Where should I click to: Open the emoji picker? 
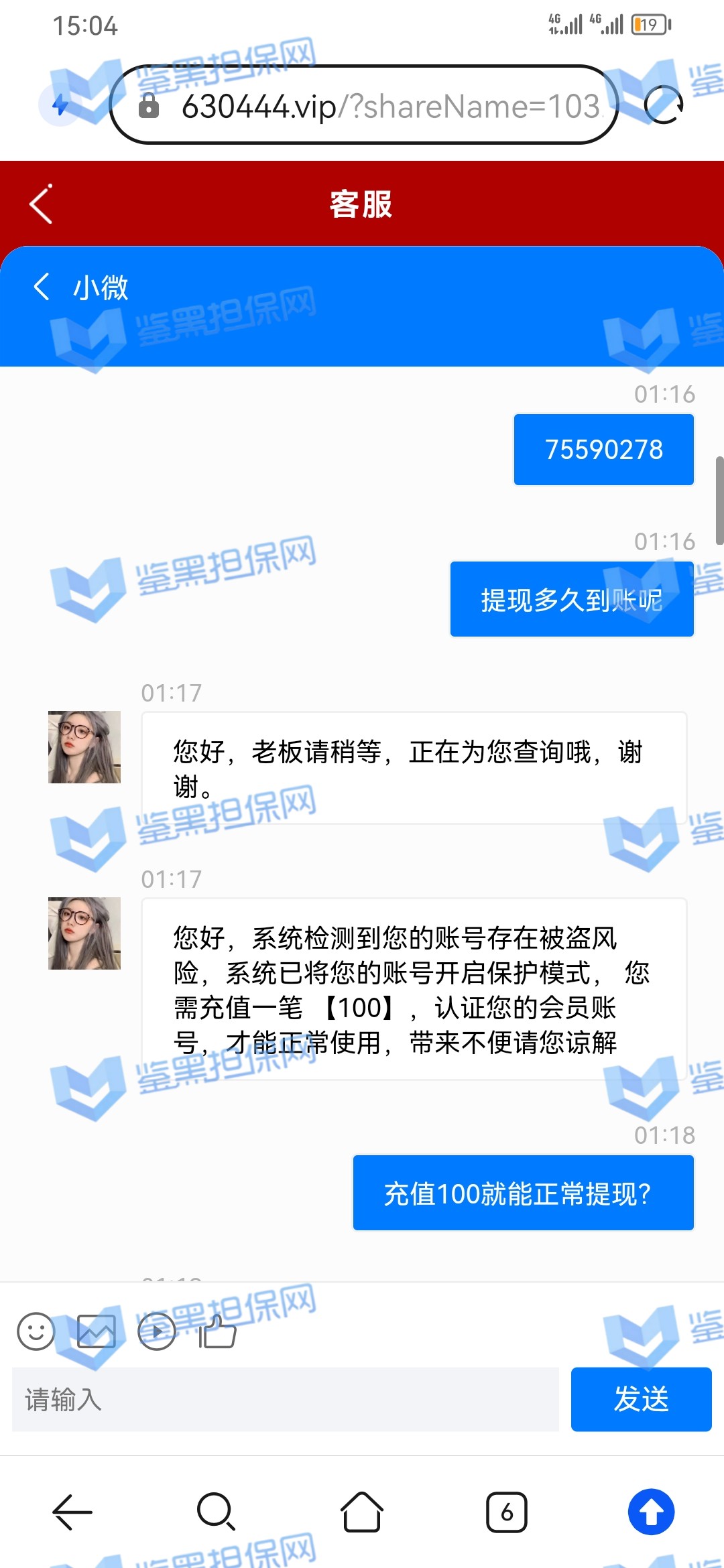(x=36, y=1331)
